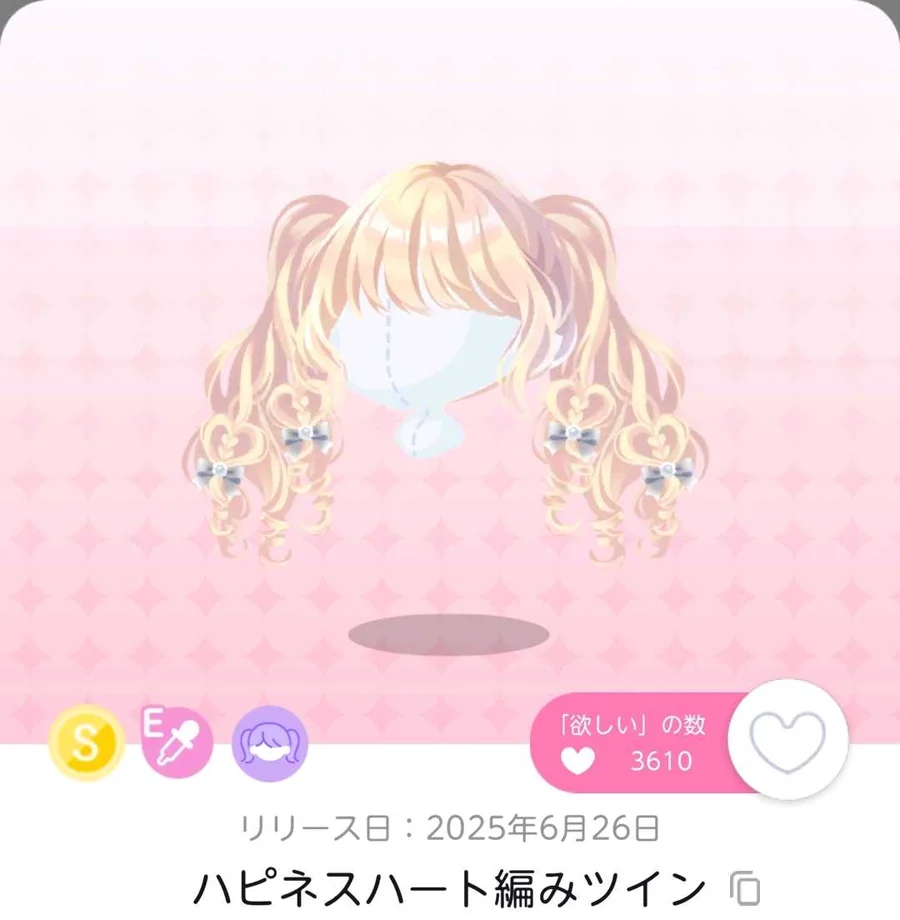Add item to wishlist with heart button
This screenshot has width=900, height=920.
click(x=788, y=741)
